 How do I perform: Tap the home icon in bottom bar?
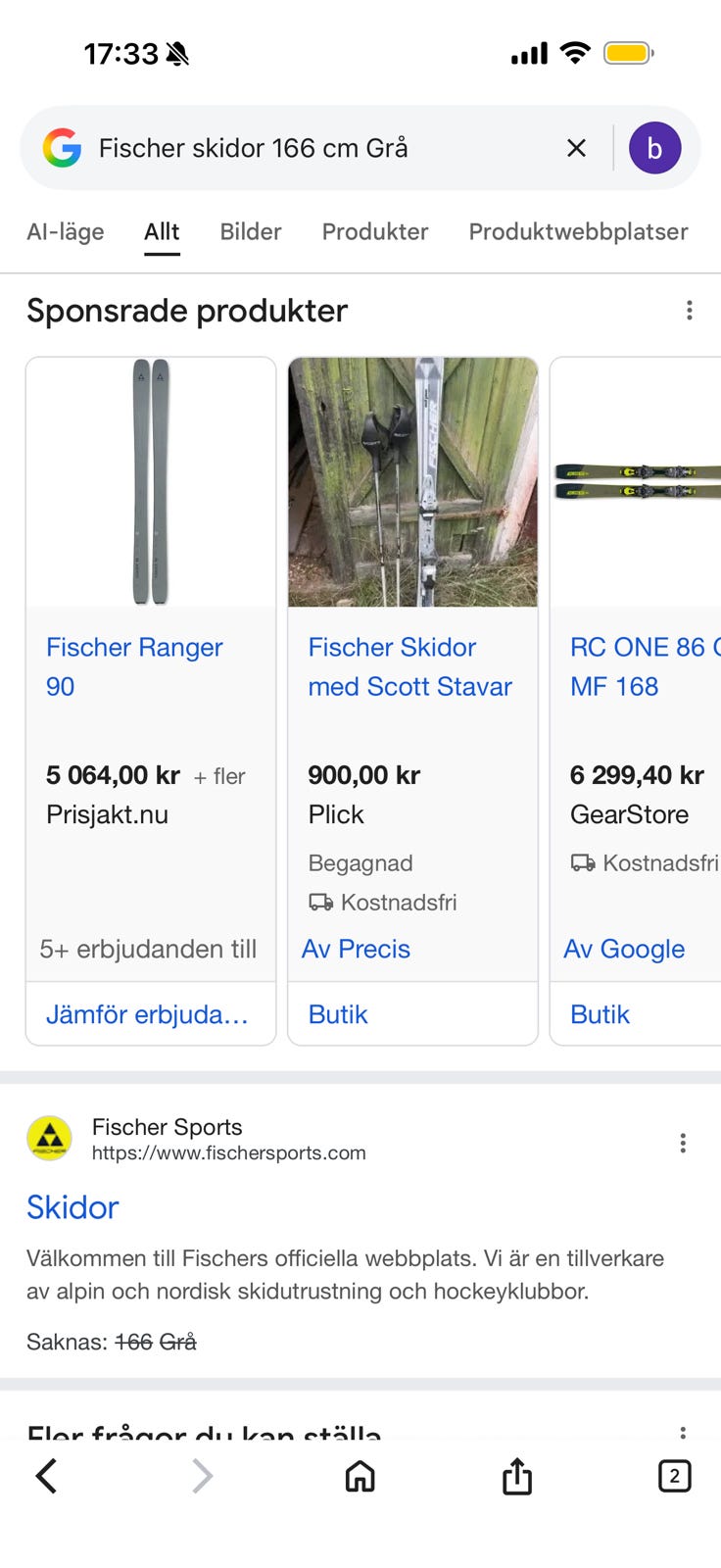(360, 1476)
